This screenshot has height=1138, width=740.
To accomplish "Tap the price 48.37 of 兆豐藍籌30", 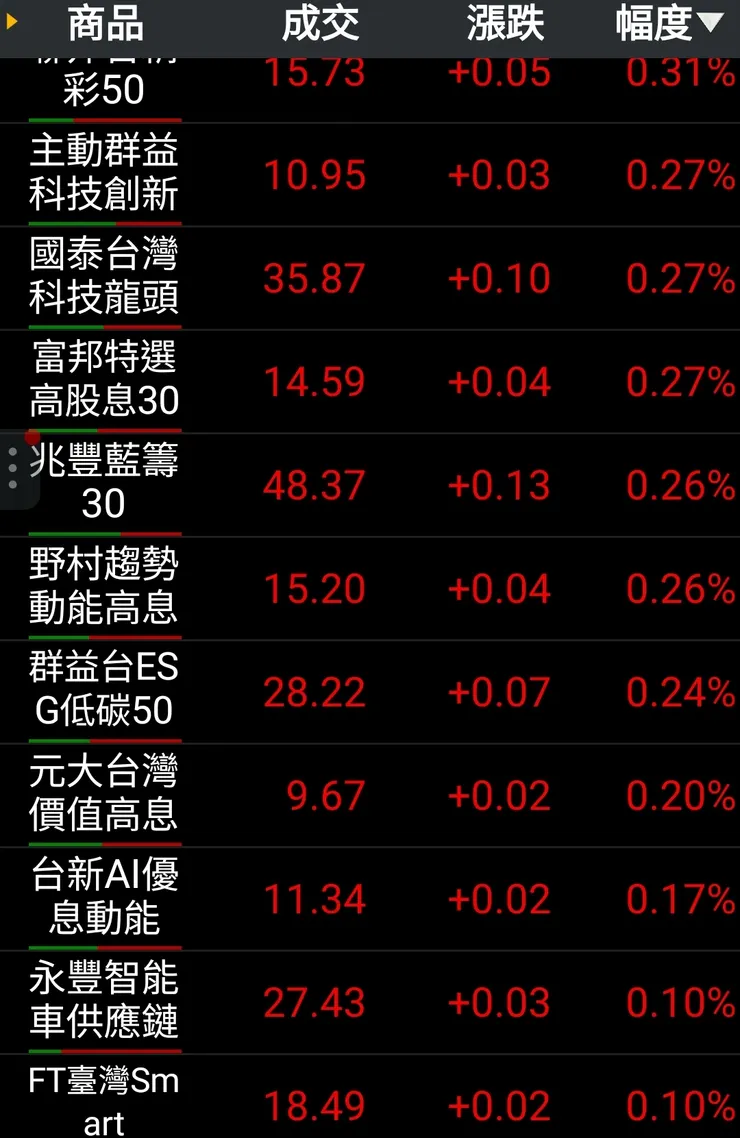I will tap(314, 486).
